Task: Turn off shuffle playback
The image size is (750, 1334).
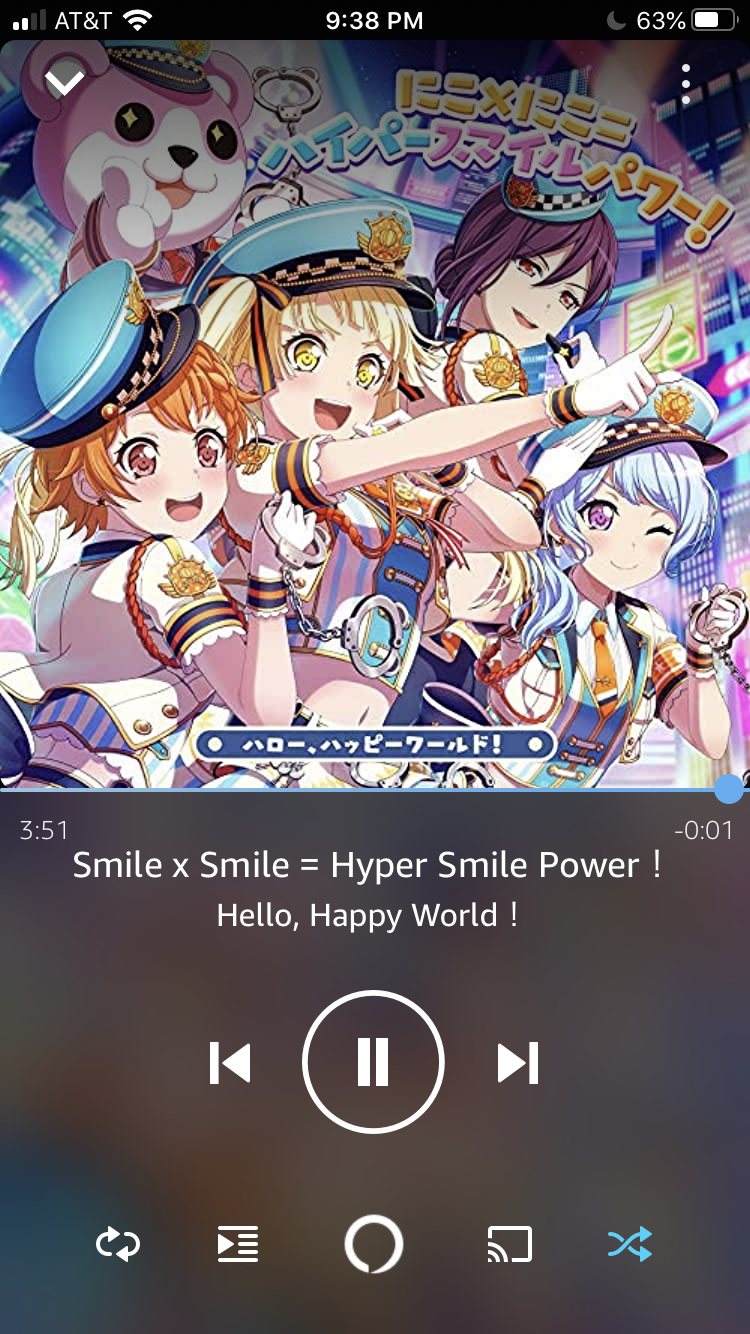Action: point(630,1244)
